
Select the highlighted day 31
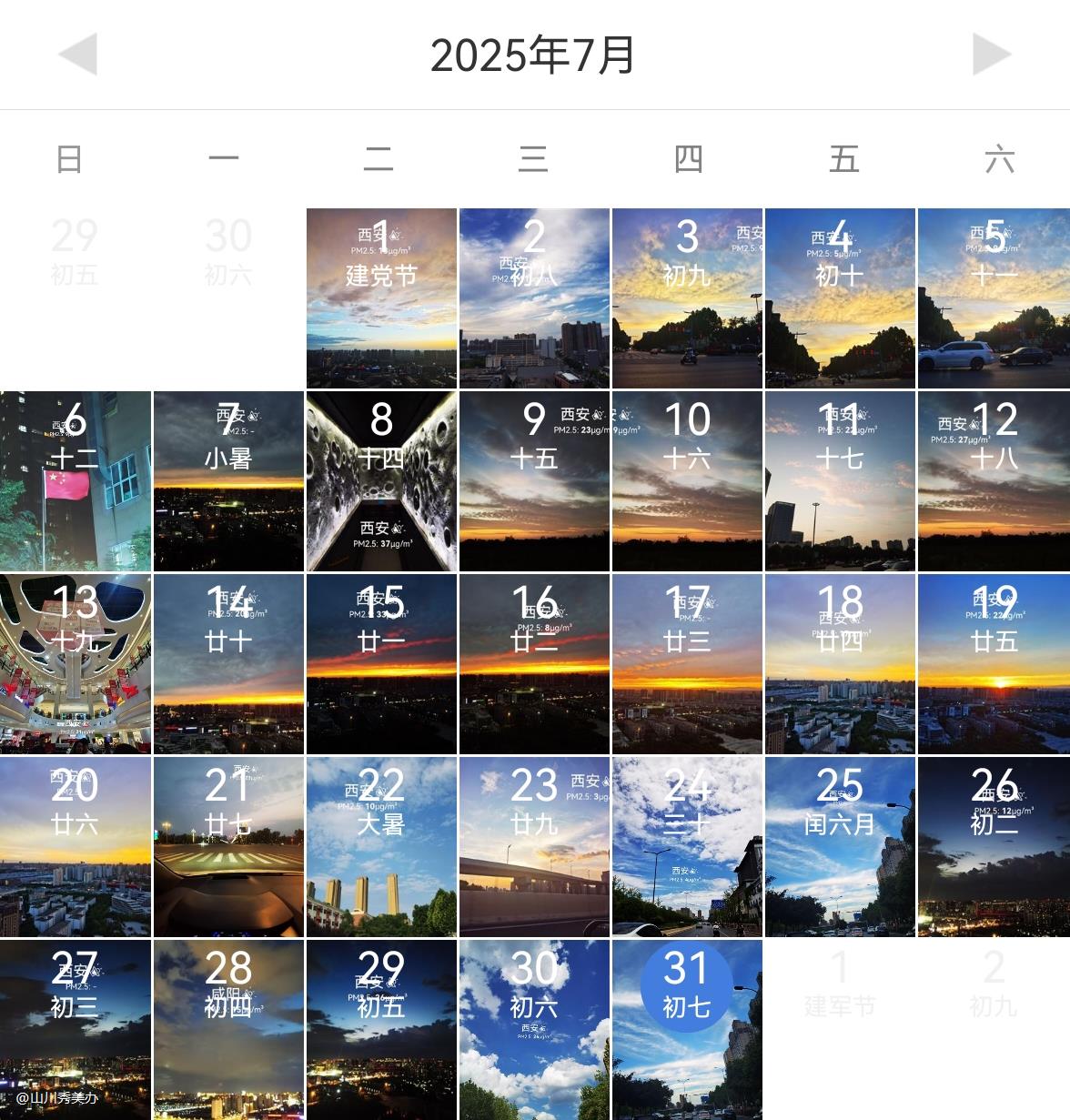coord(687,986)
